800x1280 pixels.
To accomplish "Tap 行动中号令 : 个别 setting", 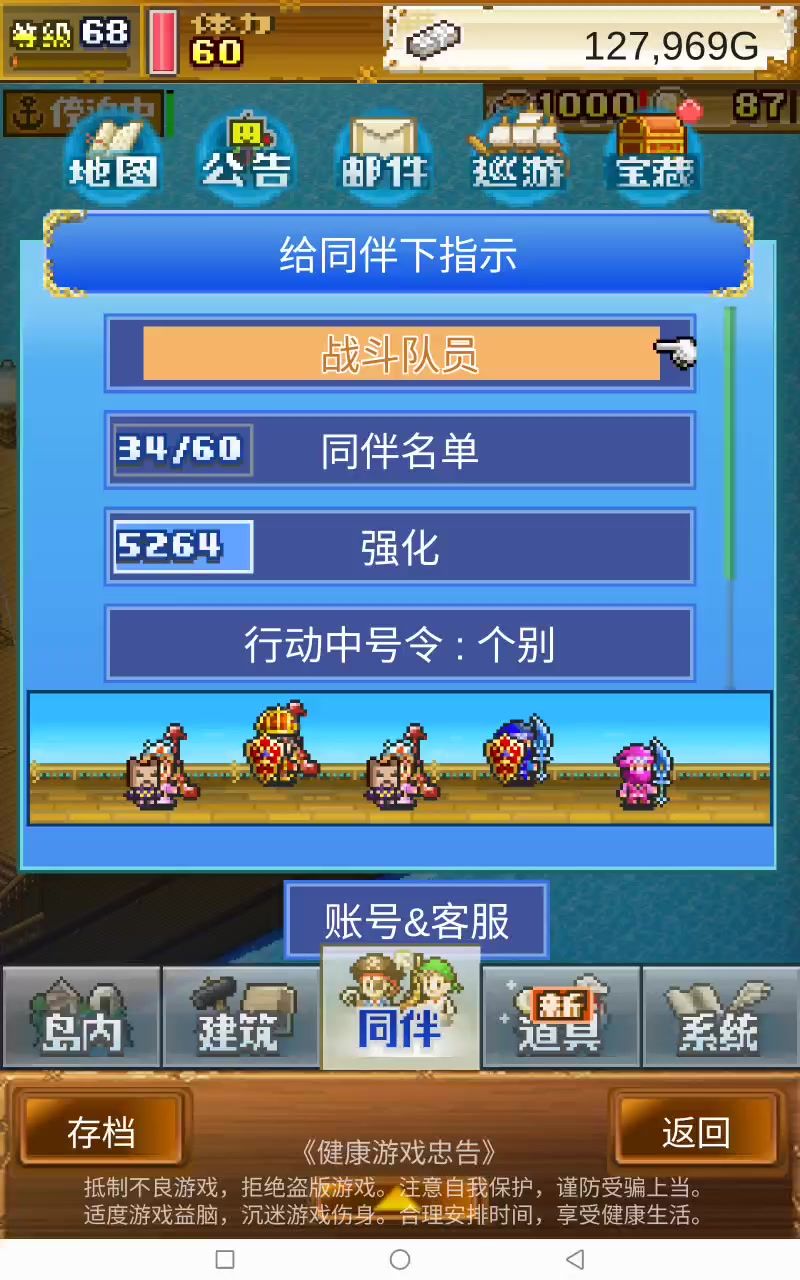I will [x=400, y=644].
